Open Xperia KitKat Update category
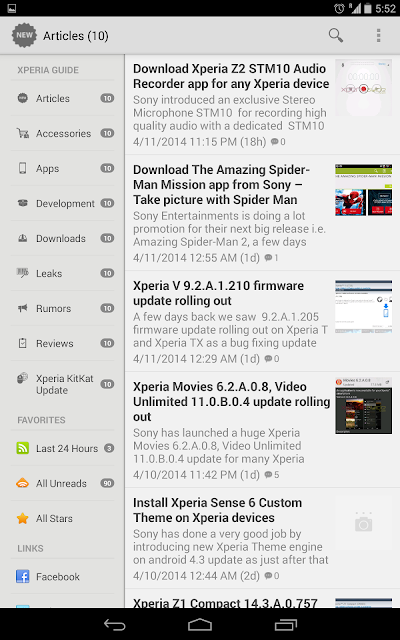 [x=63, y=384]
